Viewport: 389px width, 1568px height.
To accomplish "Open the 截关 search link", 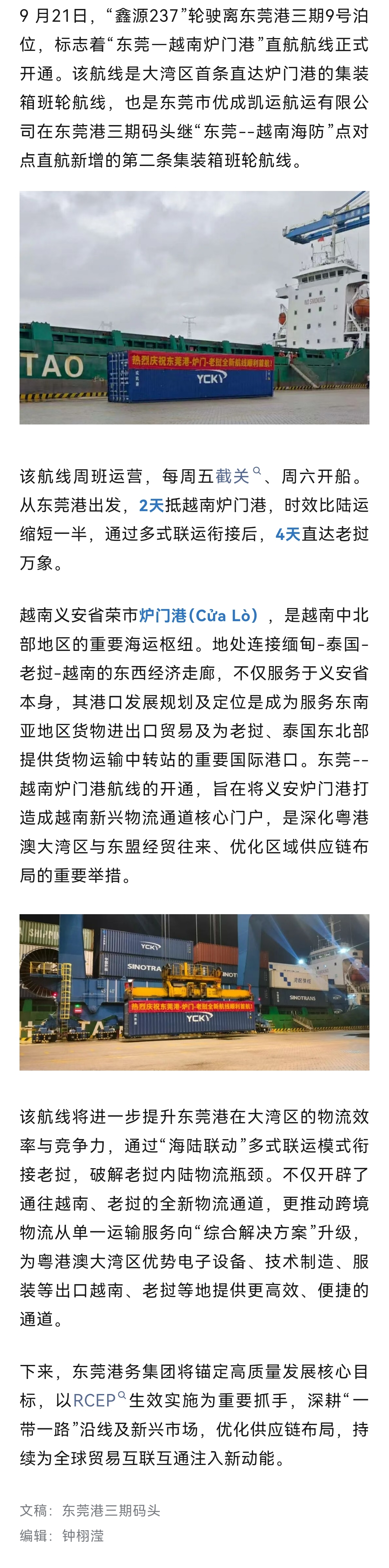I will 233,476.
